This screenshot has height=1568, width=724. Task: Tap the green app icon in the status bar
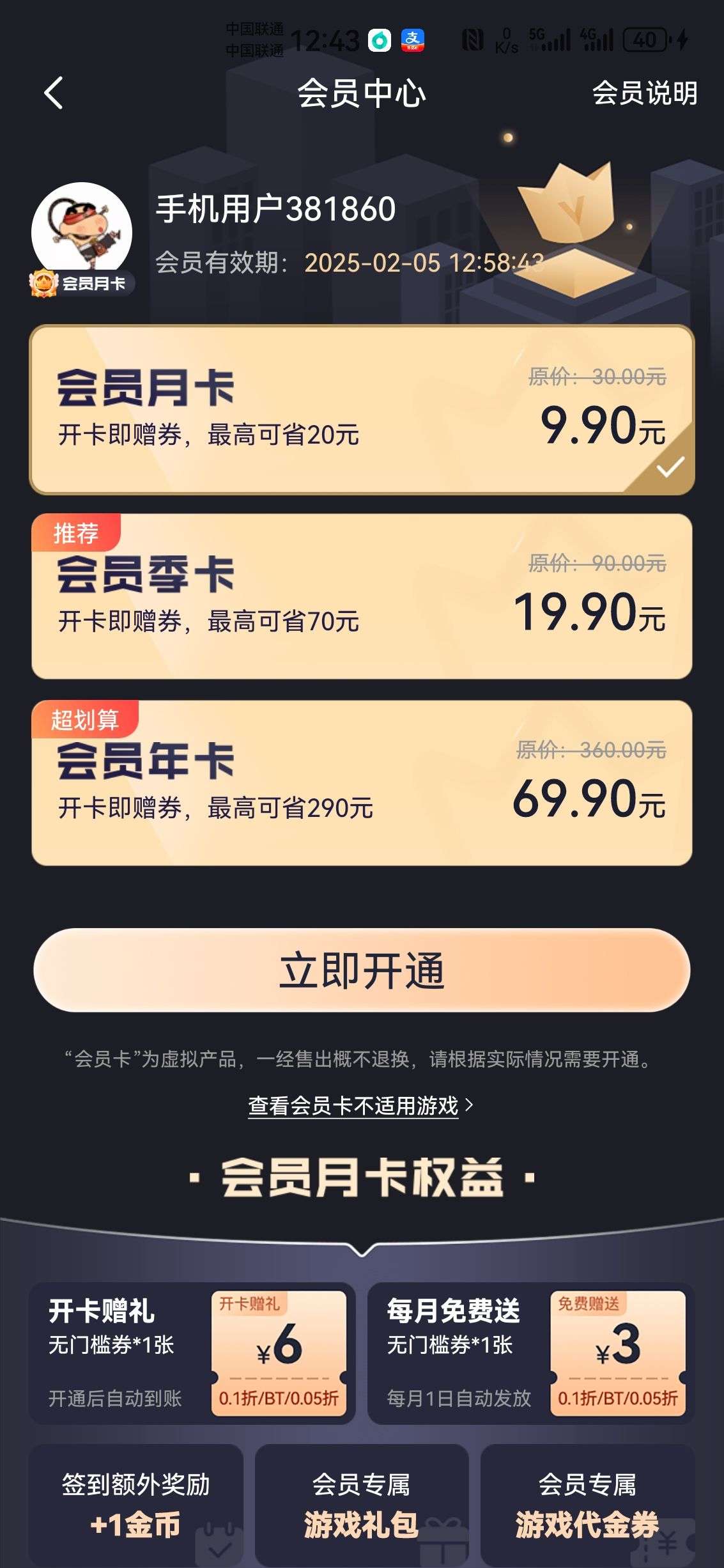(380, 40)
